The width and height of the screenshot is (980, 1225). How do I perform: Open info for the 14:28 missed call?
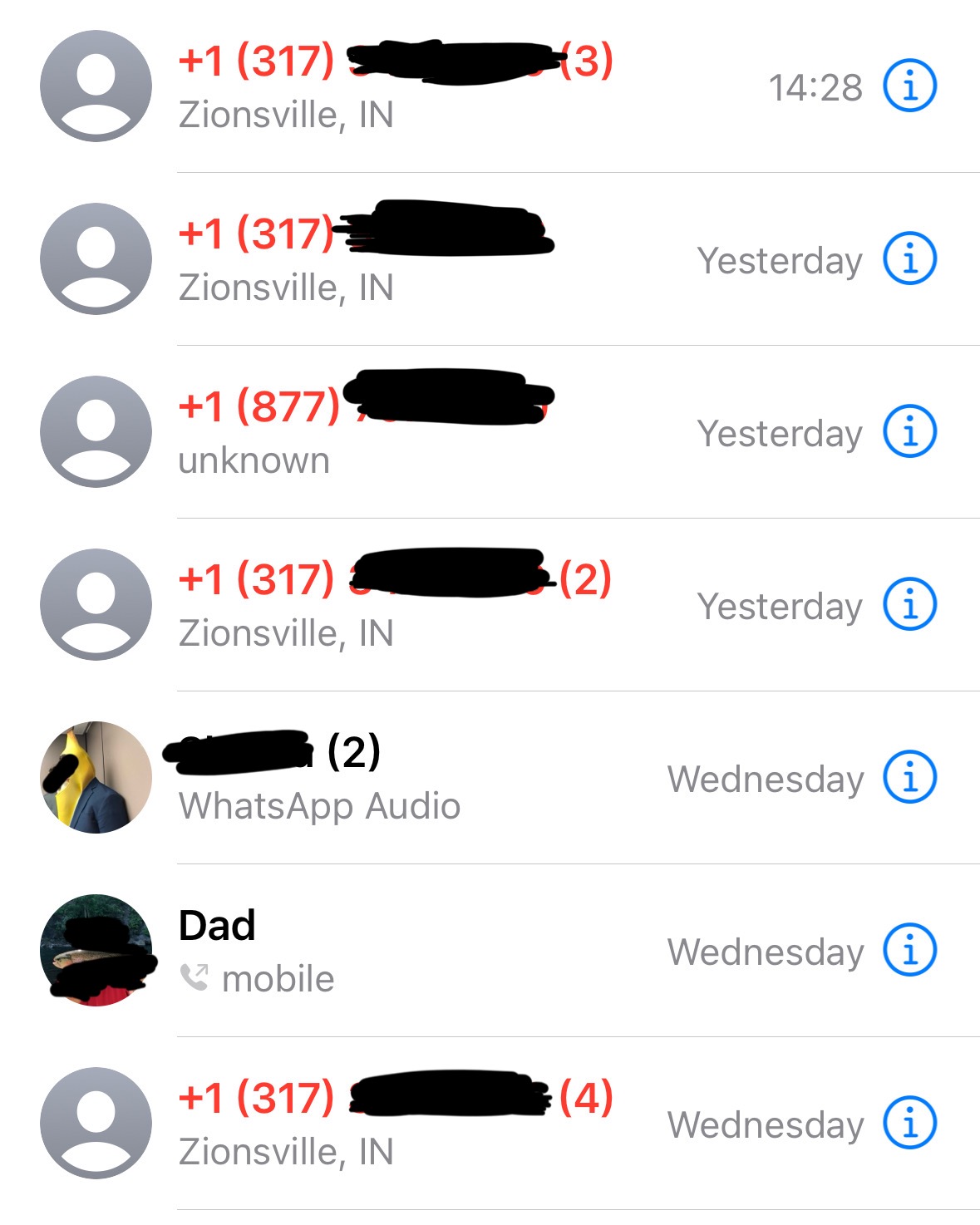click(x=909, y=86)
